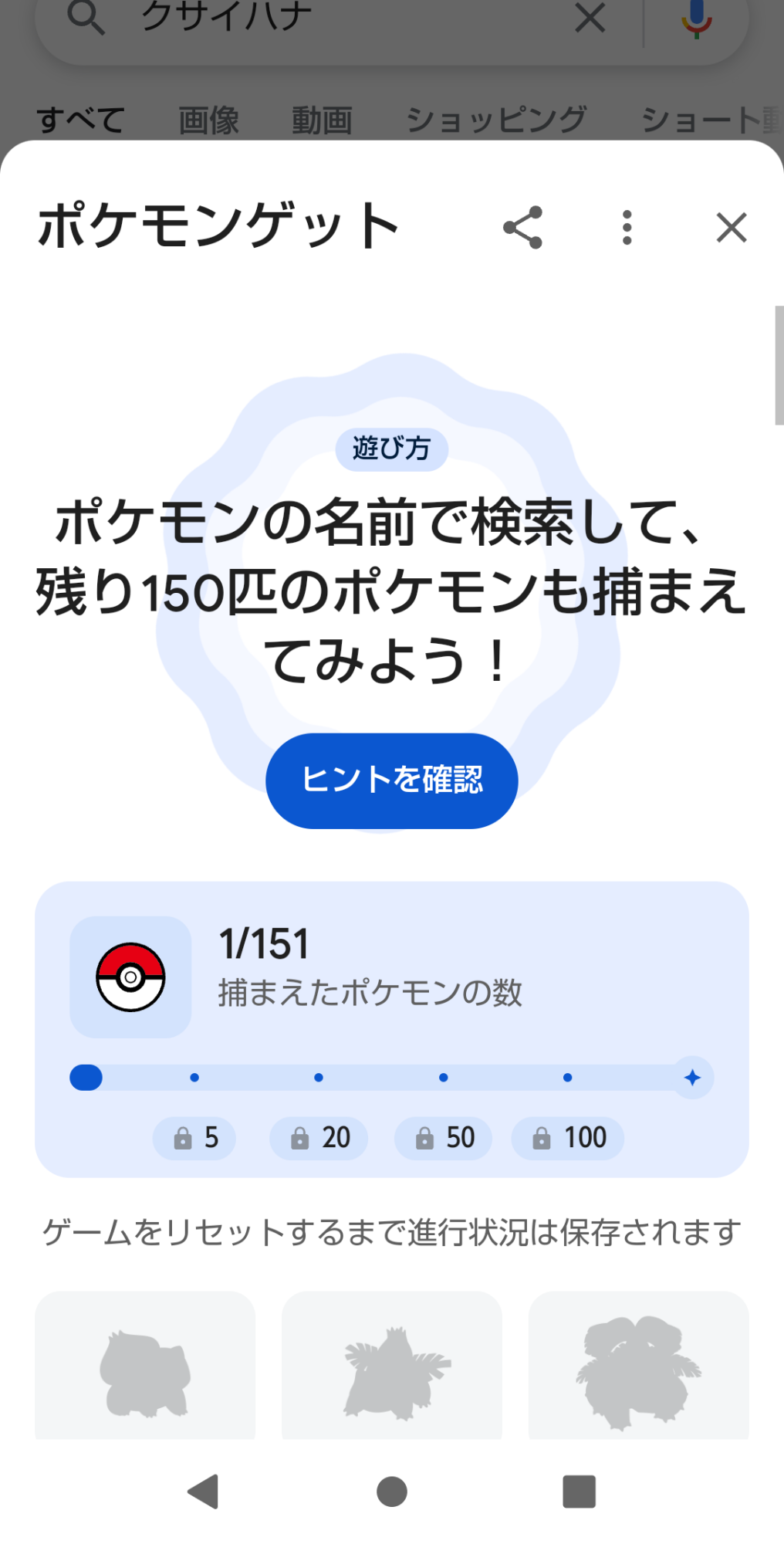Open the second Pokémon silhouette card
Screen dimensions: 784x1544
tap(392, 1365)
